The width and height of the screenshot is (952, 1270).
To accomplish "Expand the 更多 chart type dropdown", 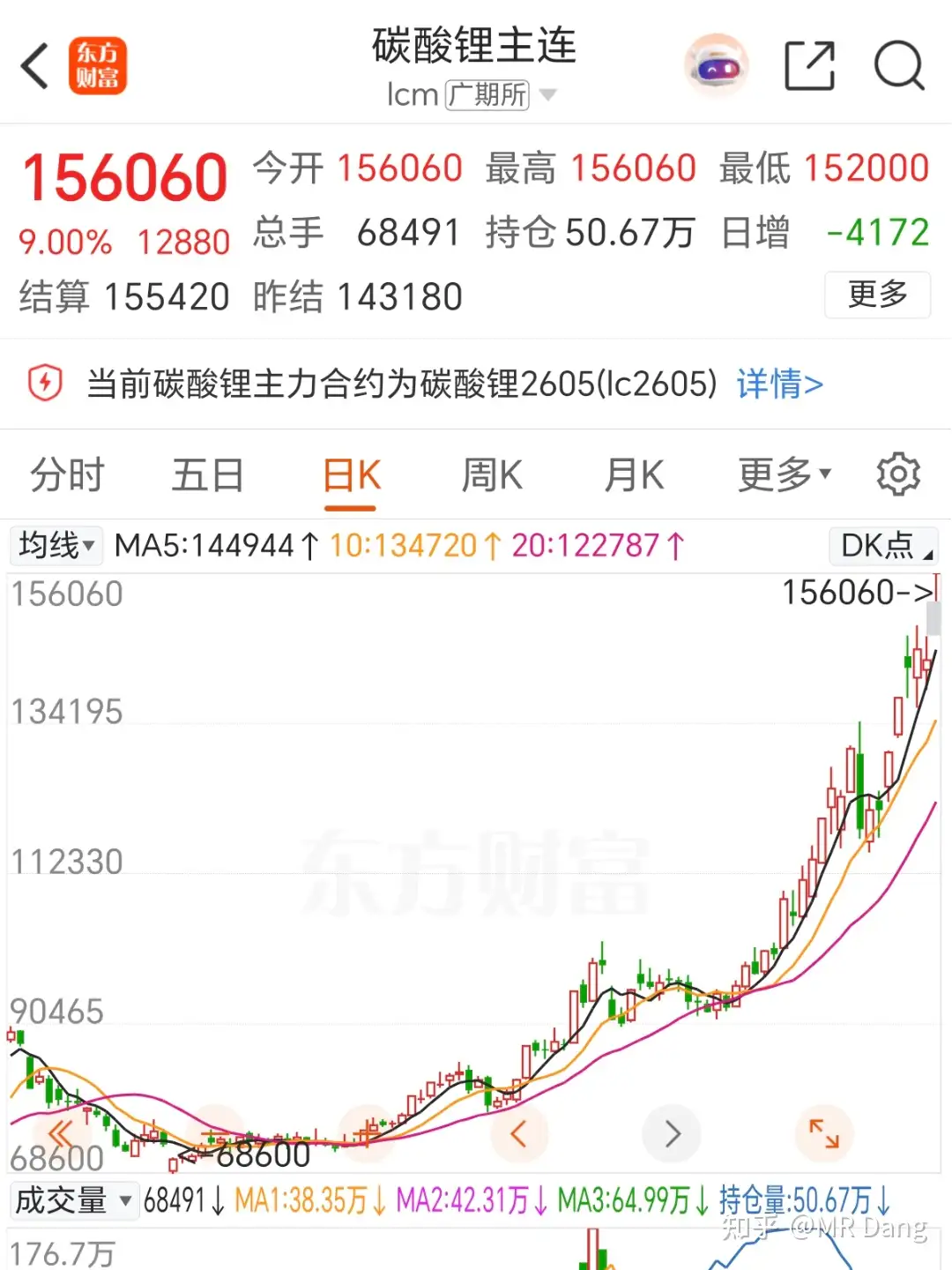I will point(781,474).
